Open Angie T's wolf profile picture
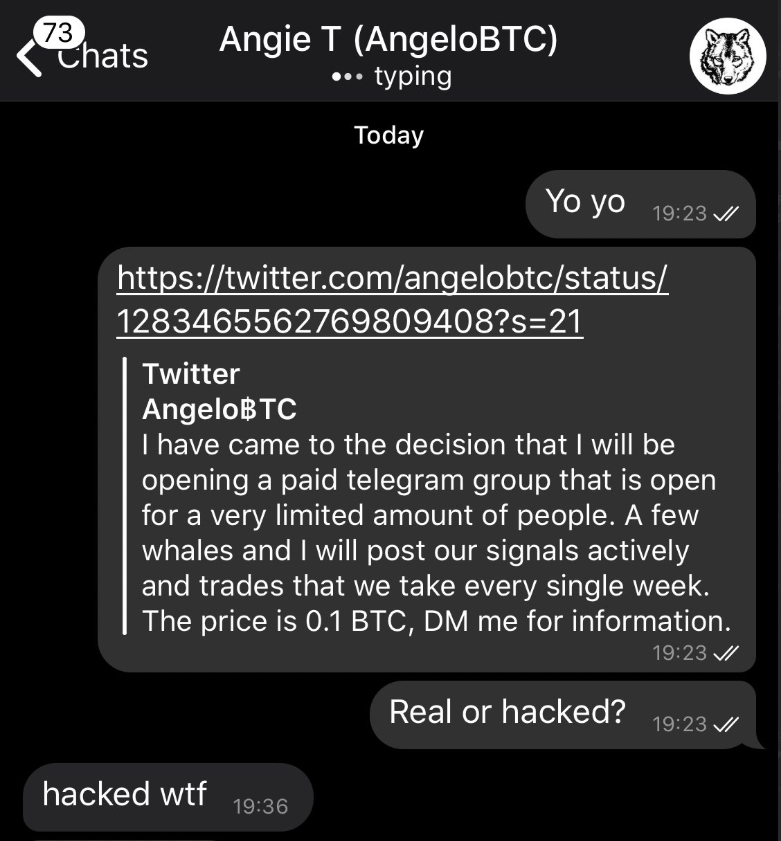This screenshot has width=781, height=841. tap(727, 56)
